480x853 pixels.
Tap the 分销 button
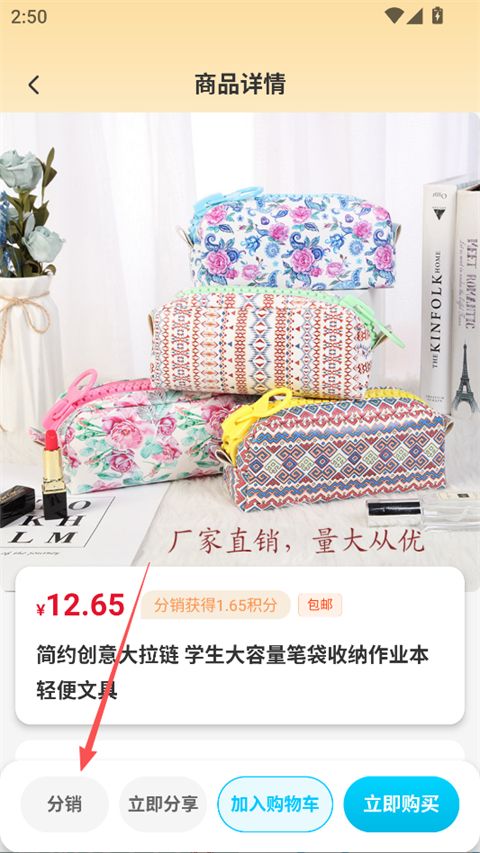pos(65,804)
